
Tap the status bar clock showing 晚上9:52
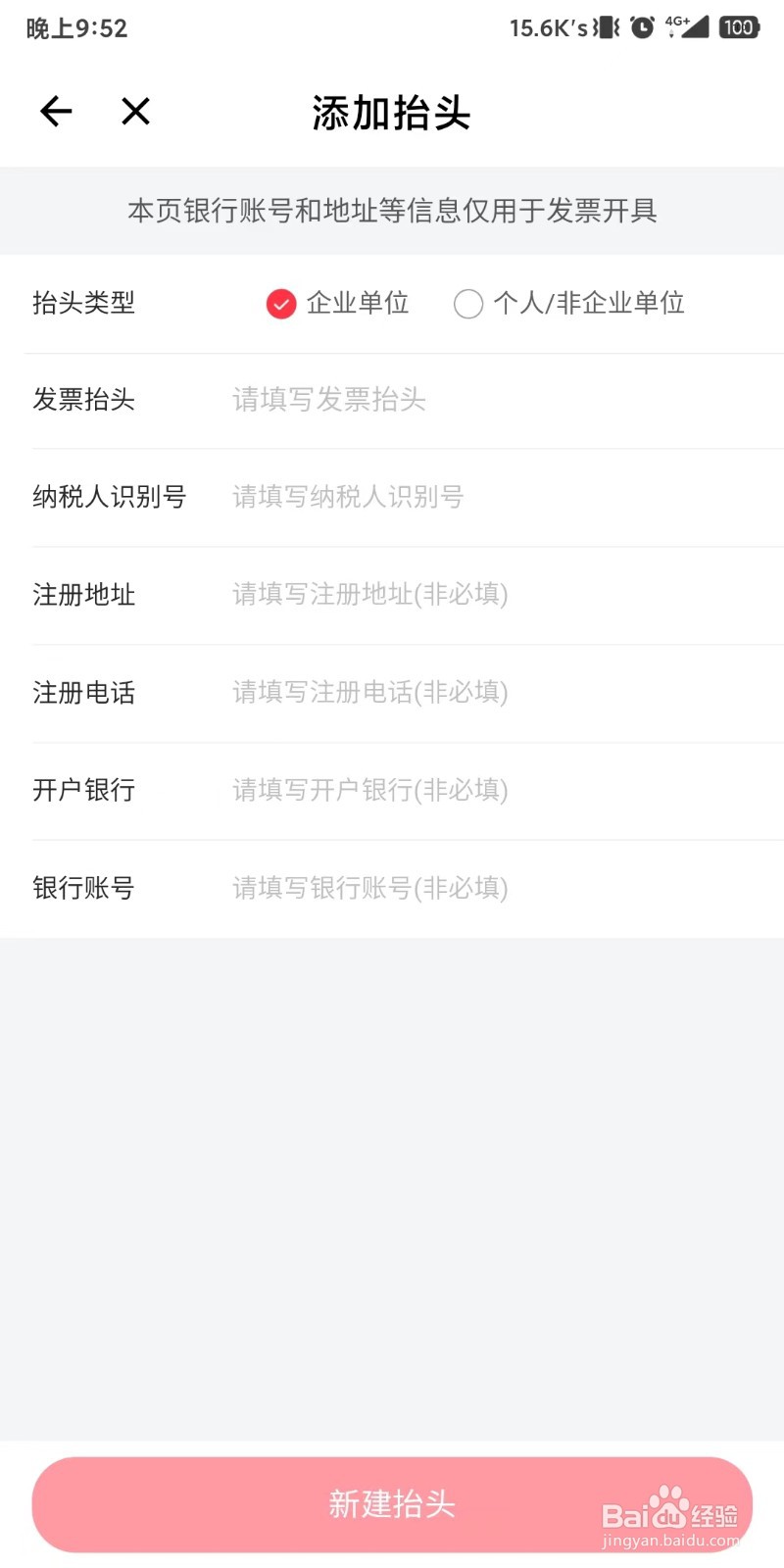[75, 27]
